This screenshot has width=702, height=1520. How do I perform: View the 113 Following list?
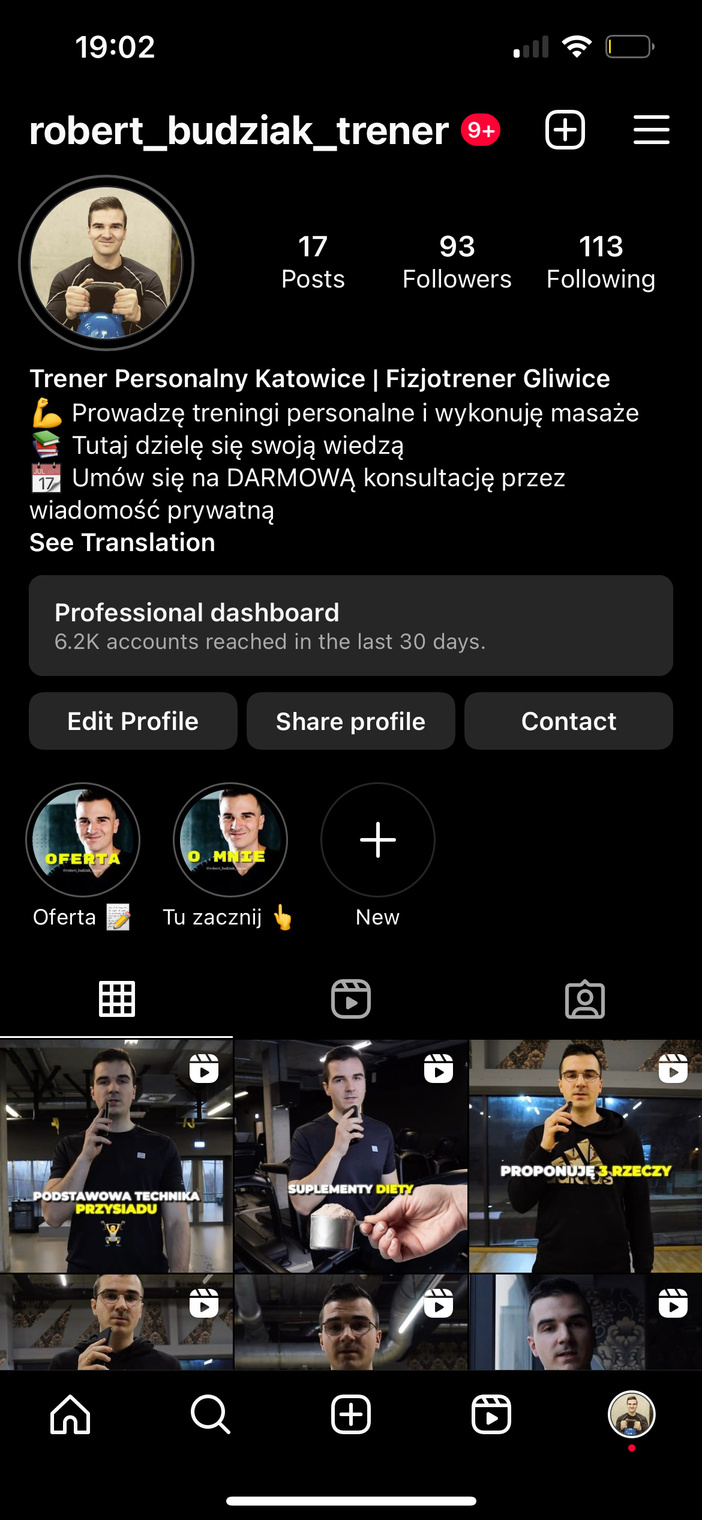point(600,262)
